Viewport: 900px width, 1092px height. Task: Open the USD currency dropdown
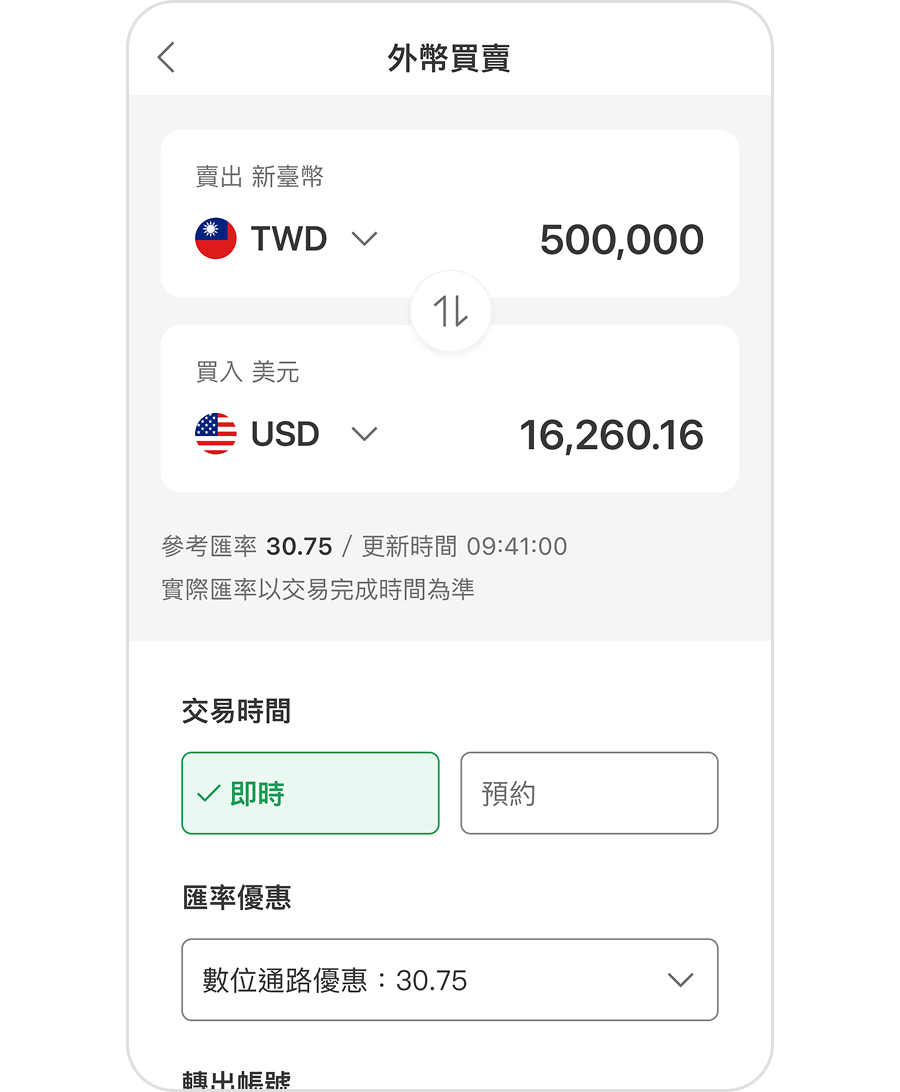[366, 434]
